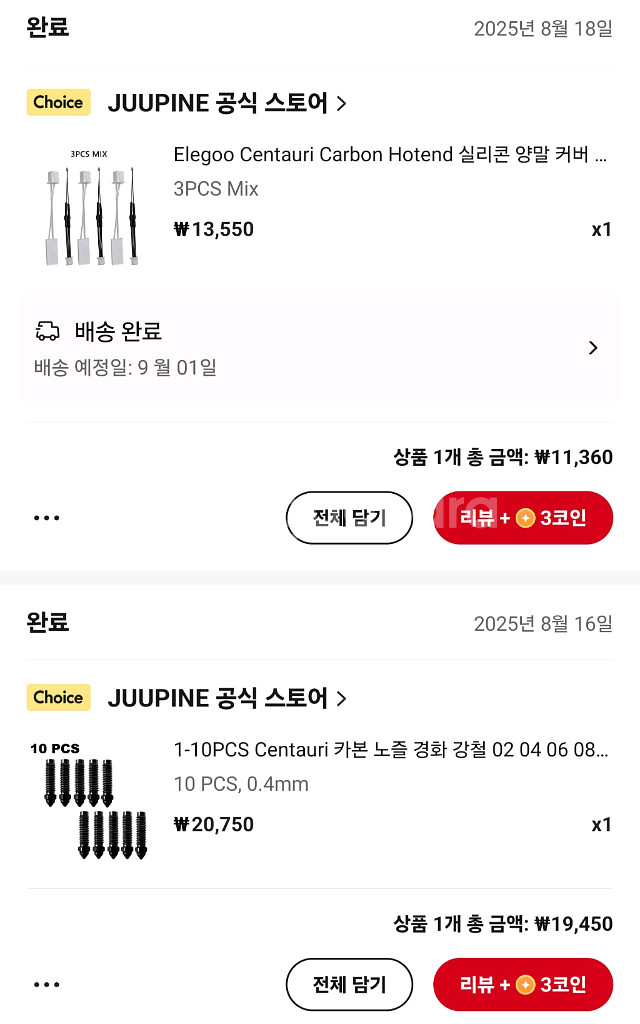The image size is (640, 1024).
Task: Write a review for the ₩19,450 order
Action: (x=522, y=985)
